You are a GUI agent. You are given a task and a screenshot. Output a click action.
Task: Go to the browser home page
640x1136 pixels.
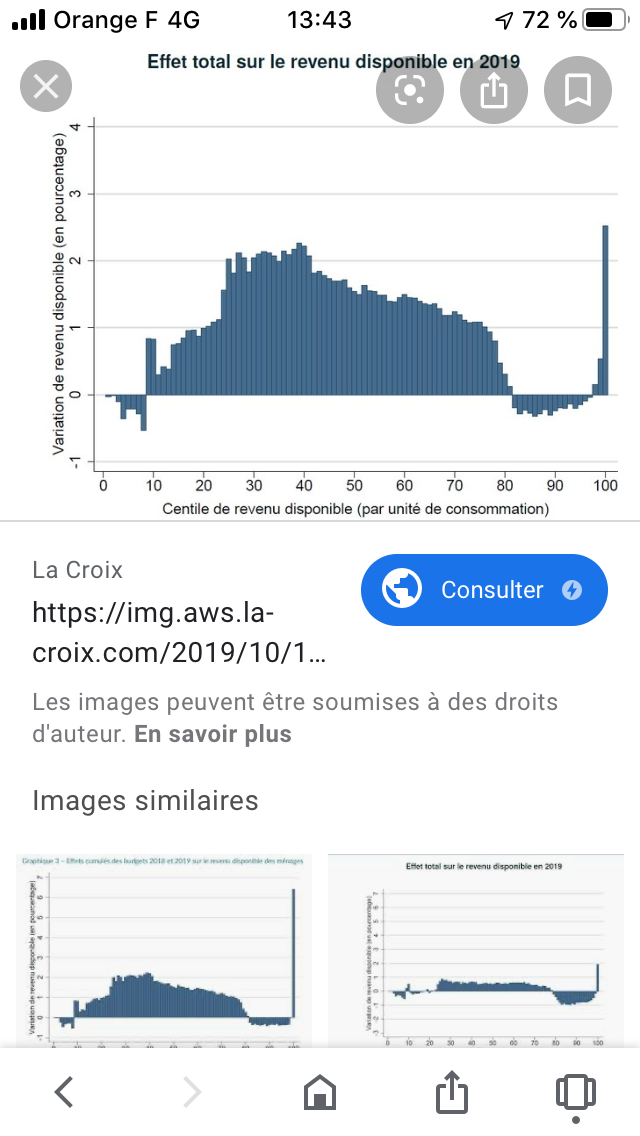click(320, 1091)
